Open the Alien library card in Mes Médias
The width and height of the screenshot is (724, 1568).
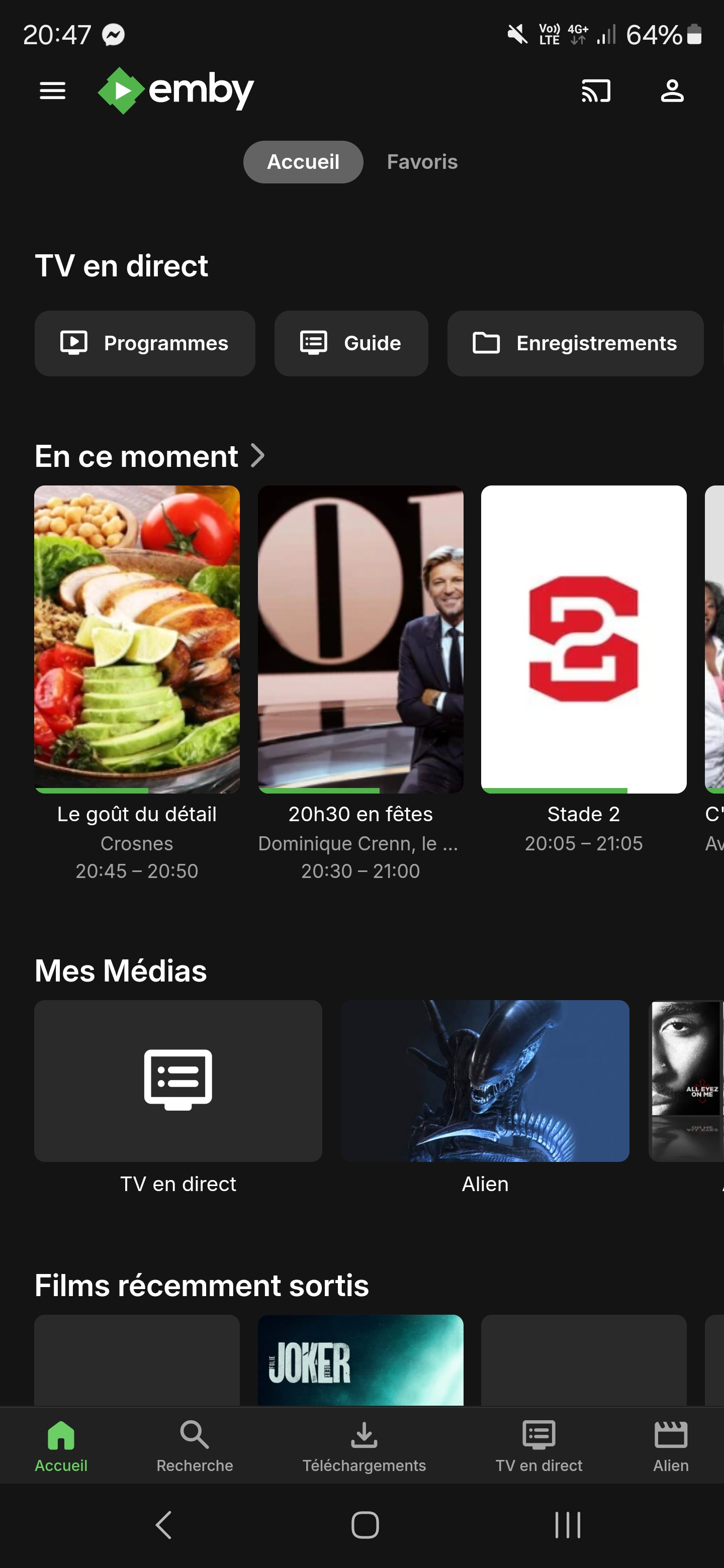point(485,1081)
